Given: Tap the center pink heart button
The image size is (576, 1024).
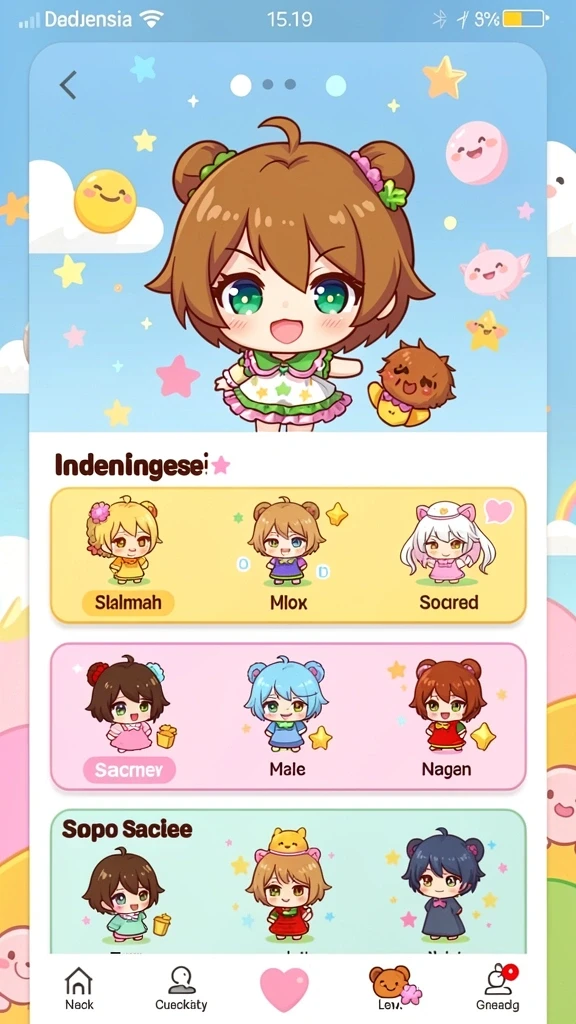Looking at the screenshot, I should tap(284, 989).
